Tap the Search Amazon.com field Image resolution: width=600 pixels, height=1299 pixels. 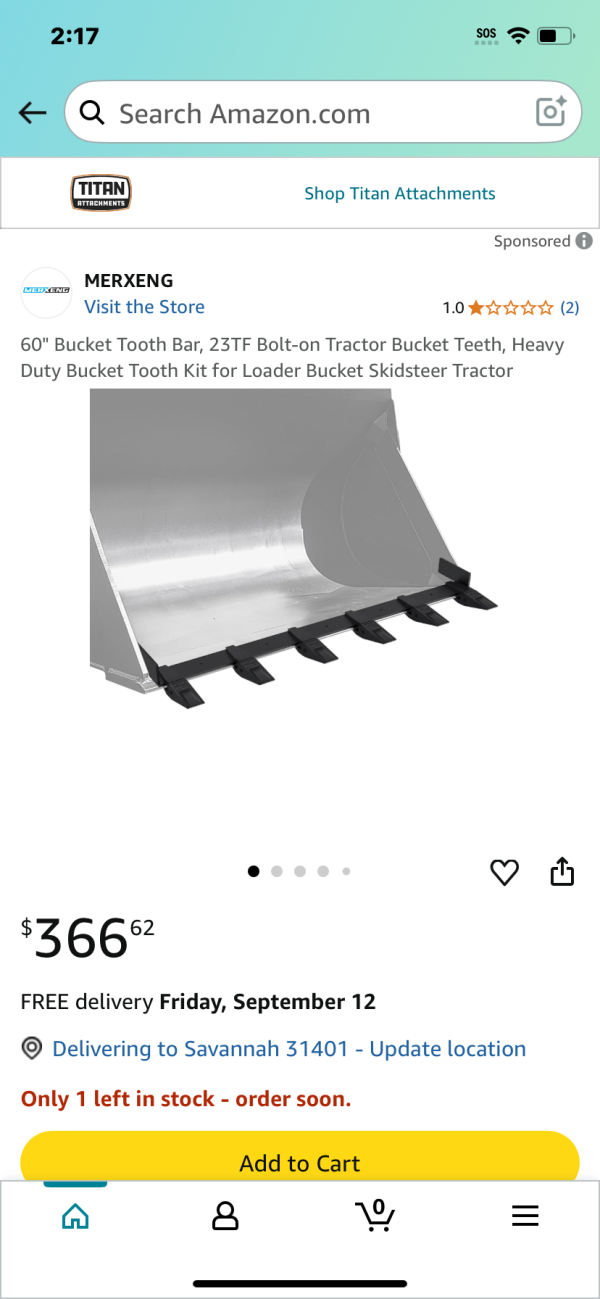click(x=300, y=113)
